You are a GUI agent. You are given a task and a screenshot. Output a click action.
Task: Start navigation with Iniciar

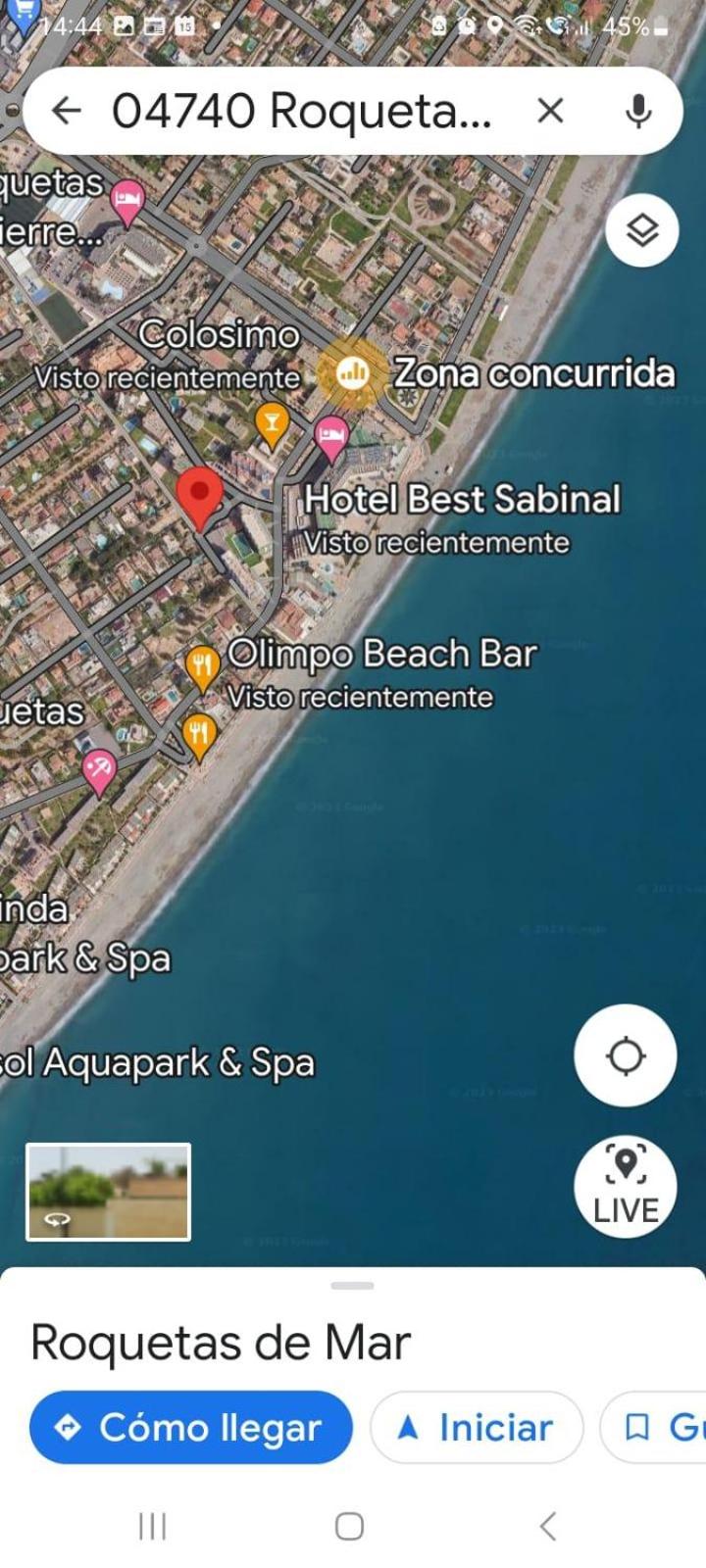tap(477, 1428)
